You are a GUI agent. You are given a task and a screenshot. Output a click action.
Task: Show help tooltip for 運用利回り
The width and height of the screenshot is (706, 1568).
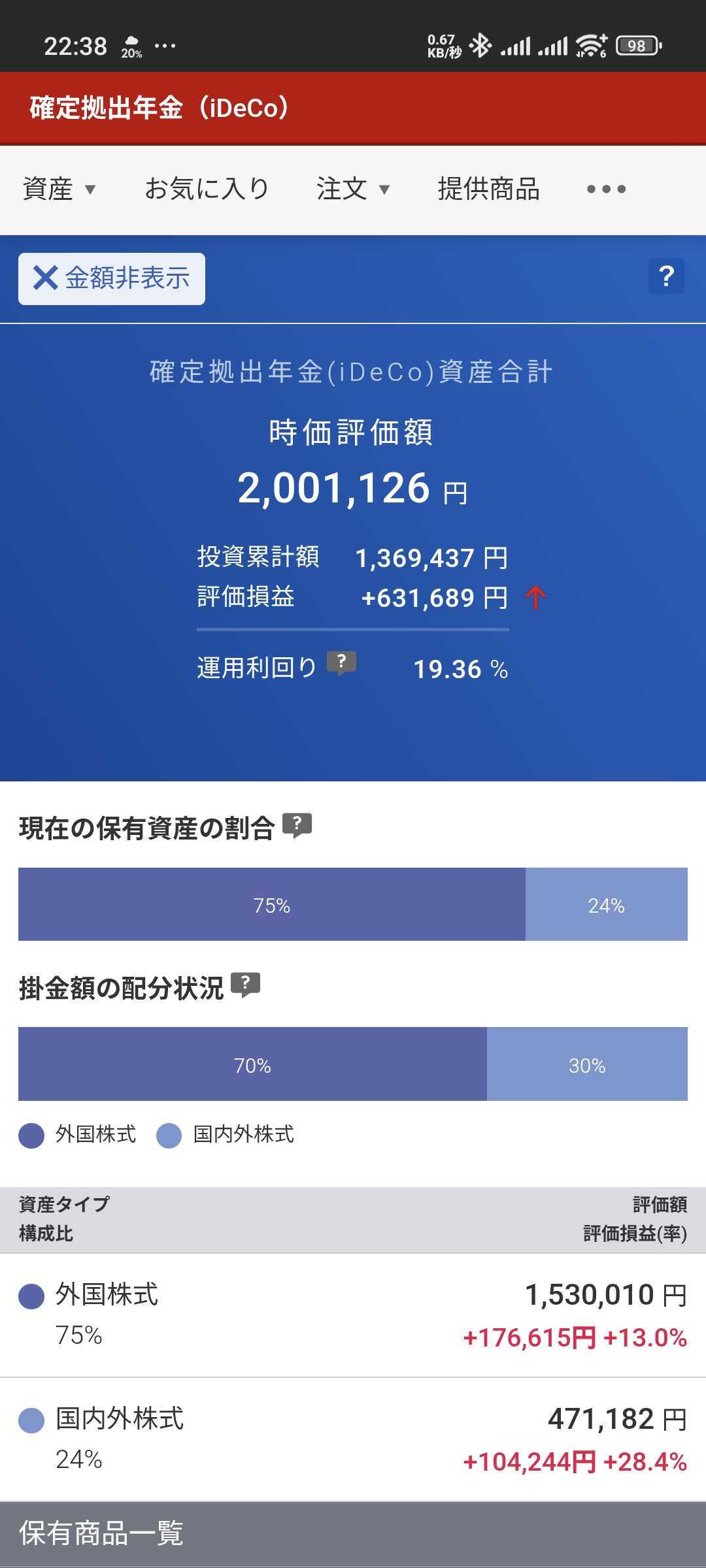[341, 663]
